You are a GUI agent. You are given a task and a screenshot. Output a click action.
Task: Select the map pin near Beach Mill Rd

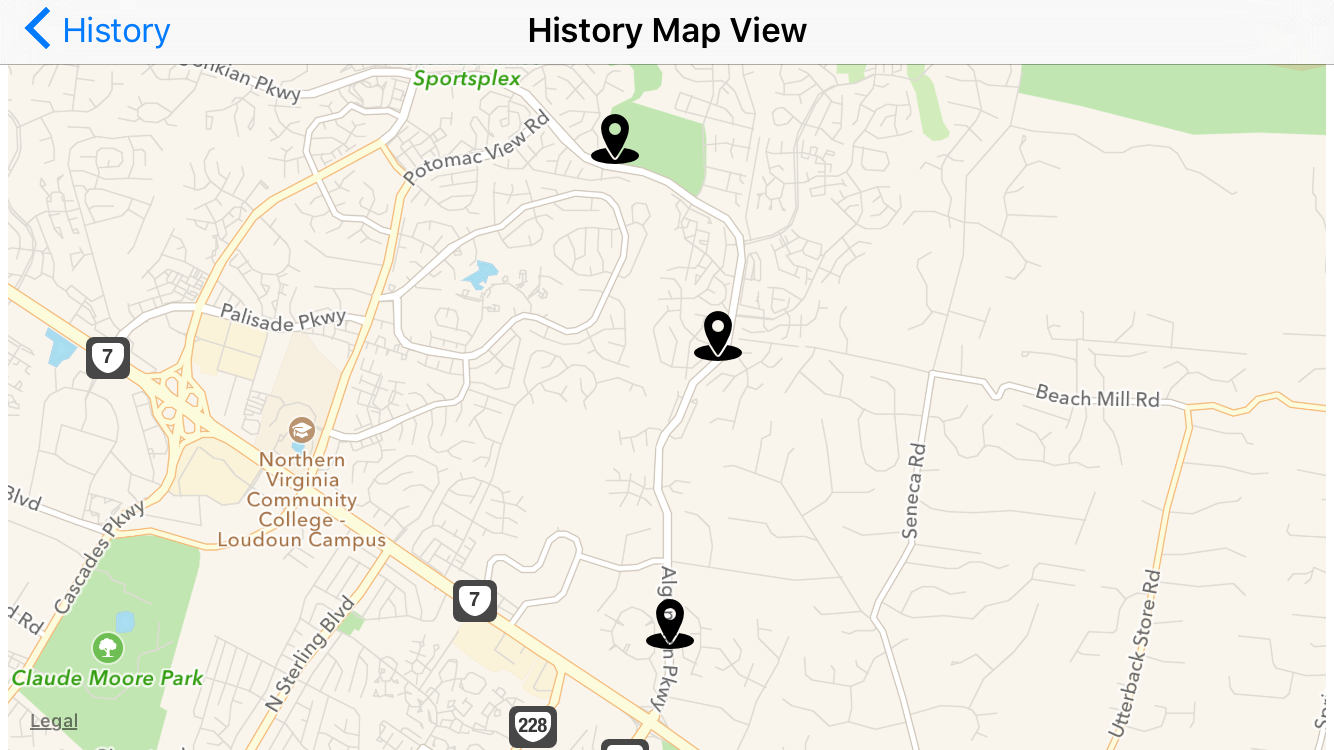tap(718, 335)
